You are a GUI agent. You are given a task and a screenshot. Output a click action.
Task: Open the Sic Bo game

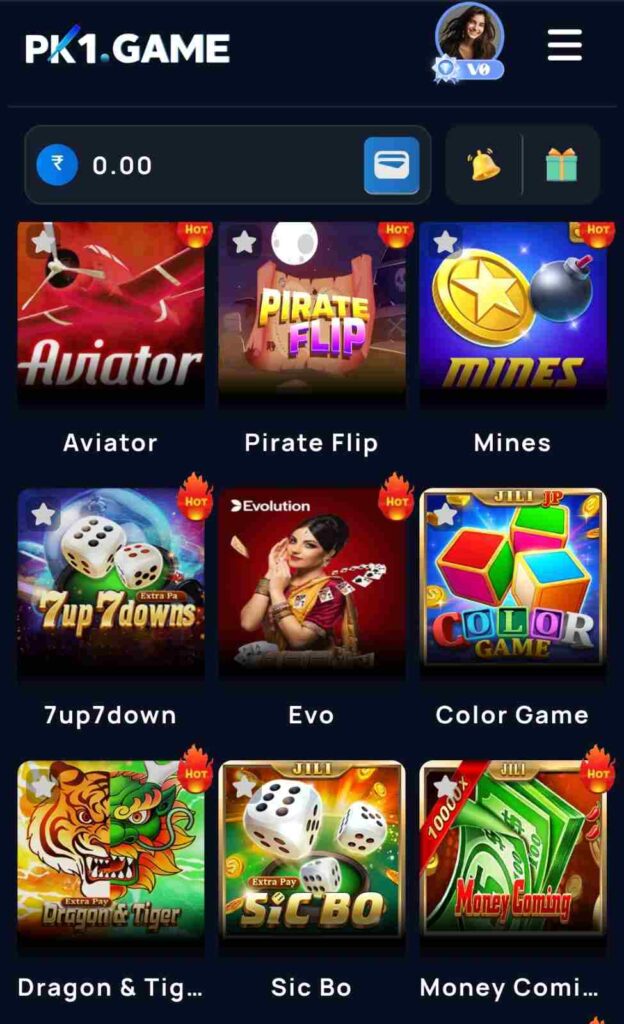[x=312, y=850]
